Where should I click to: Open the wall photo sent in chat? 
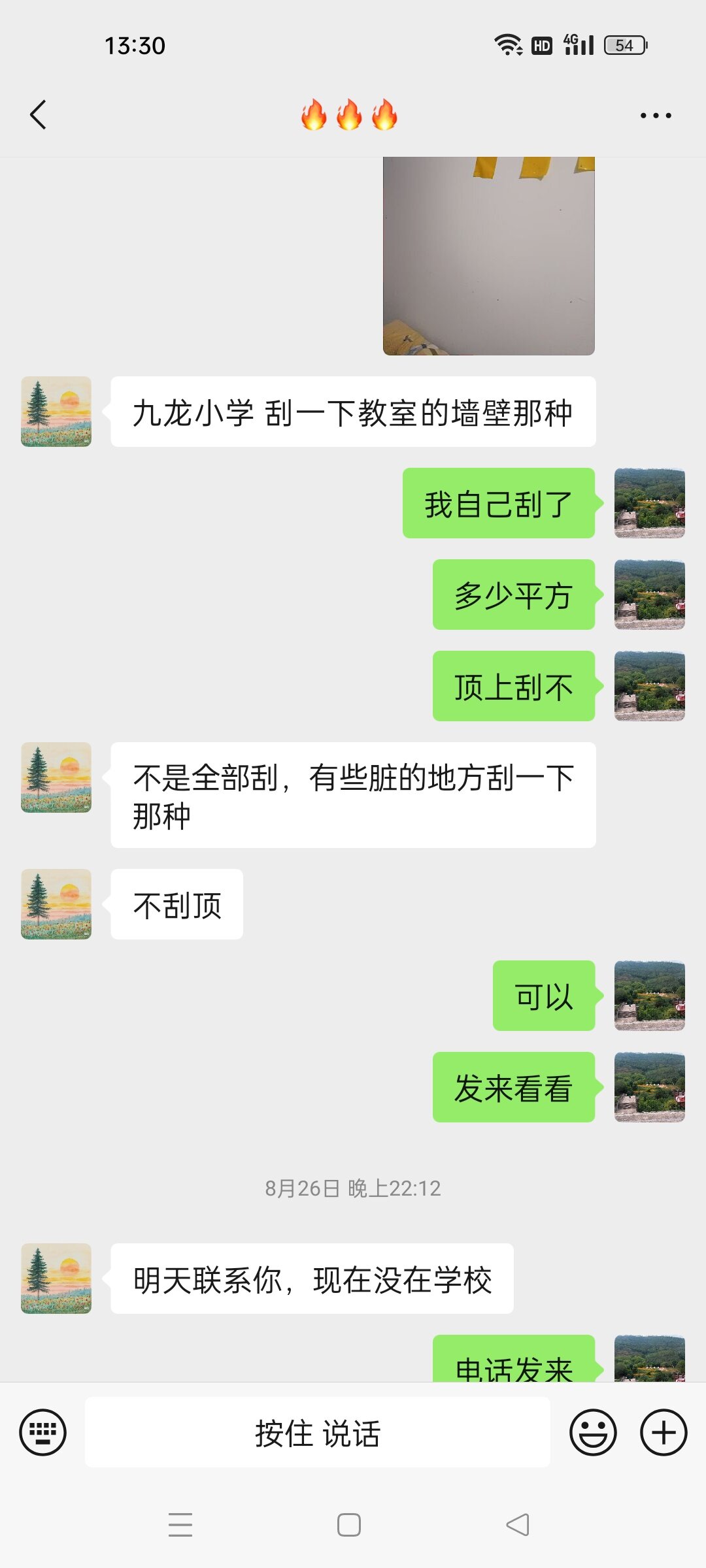click(488, 256)
